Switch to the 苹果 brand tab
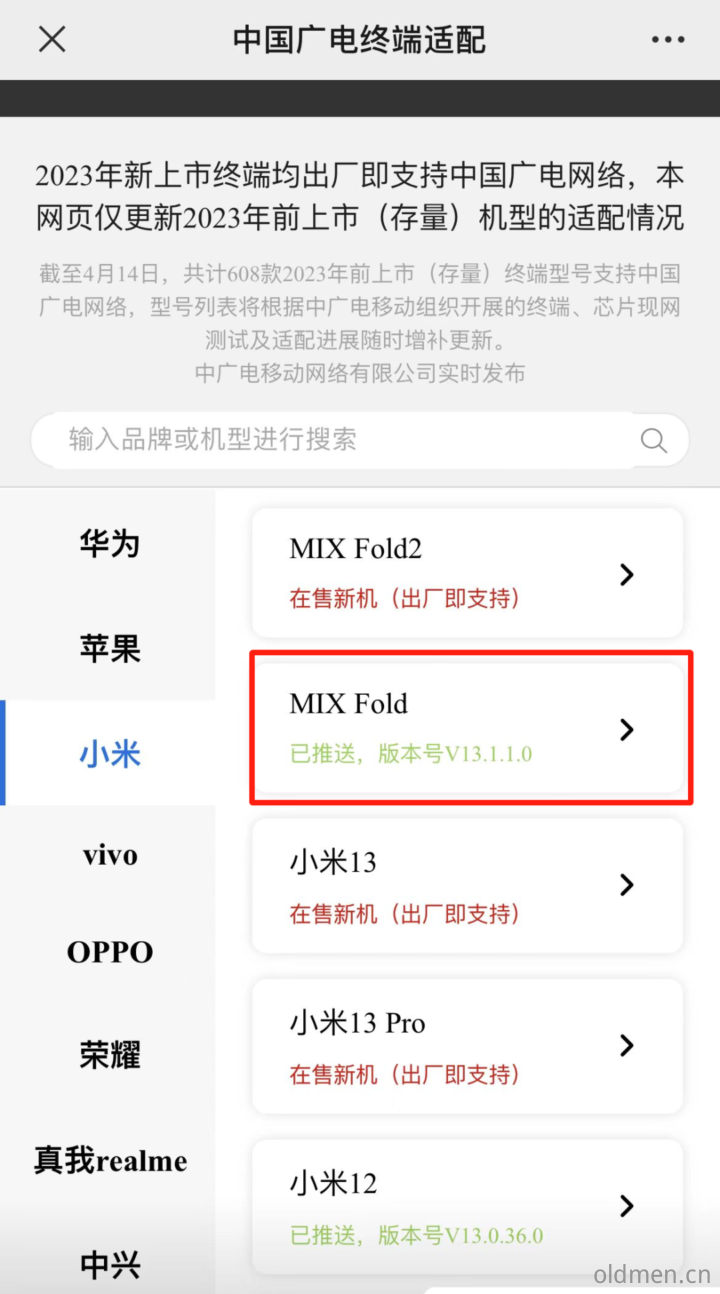Viewport: 720px width, 1294px height. click(109, 649)
